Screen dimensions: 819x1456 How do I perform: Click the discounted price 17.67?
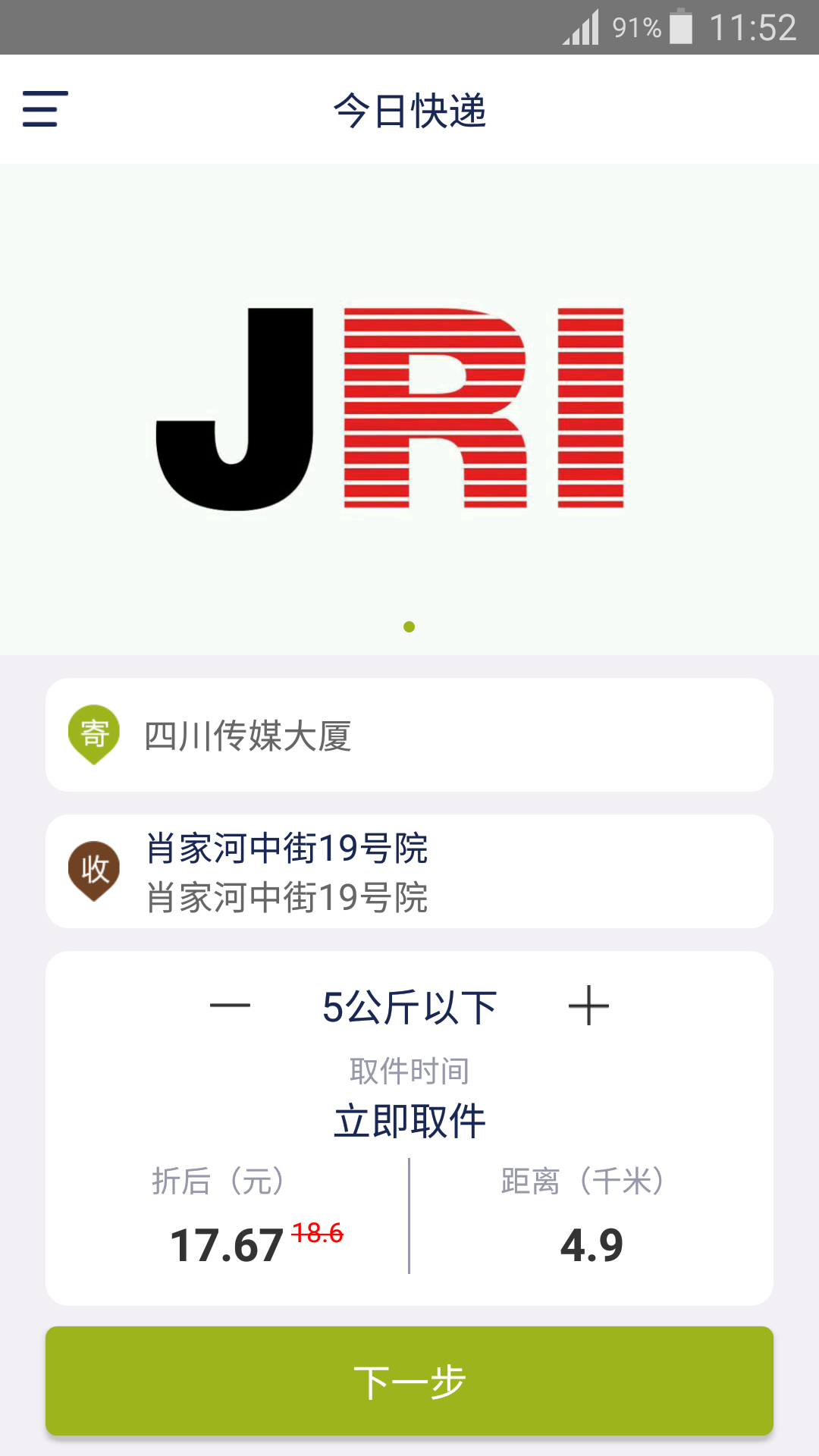click(x=224, y=1241)
